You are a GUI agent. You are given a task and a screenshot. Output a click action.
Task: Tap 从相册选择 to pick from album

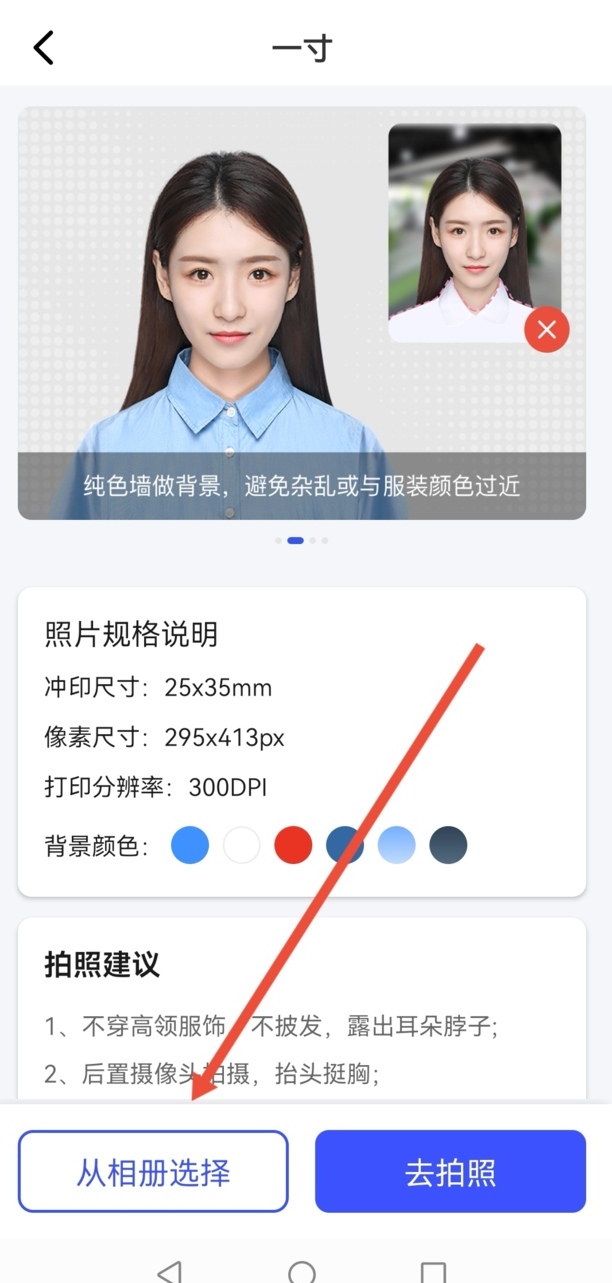point(153,1171)
